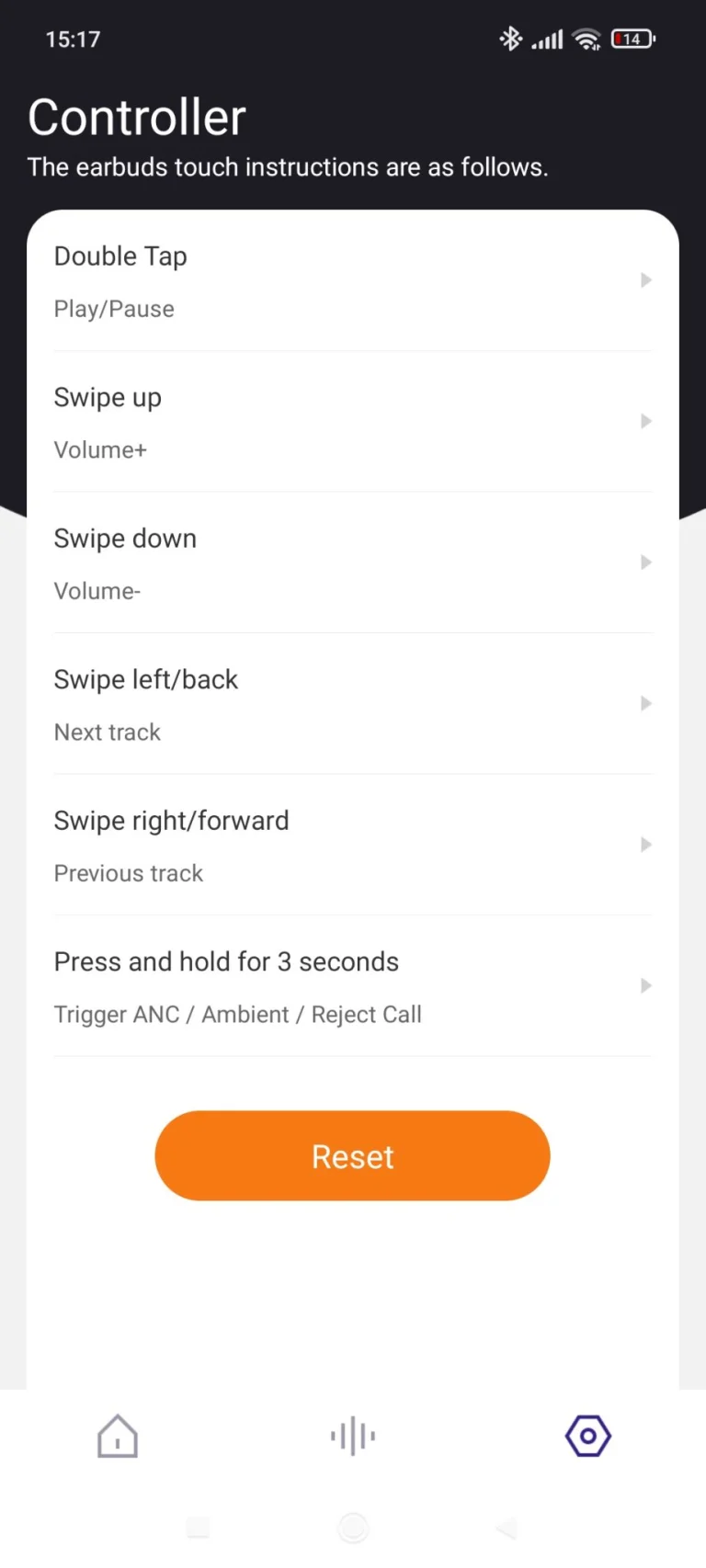The image size is (706, 1568).
Task: Change the Swipe up action
Action: click(x=352, y=422)
